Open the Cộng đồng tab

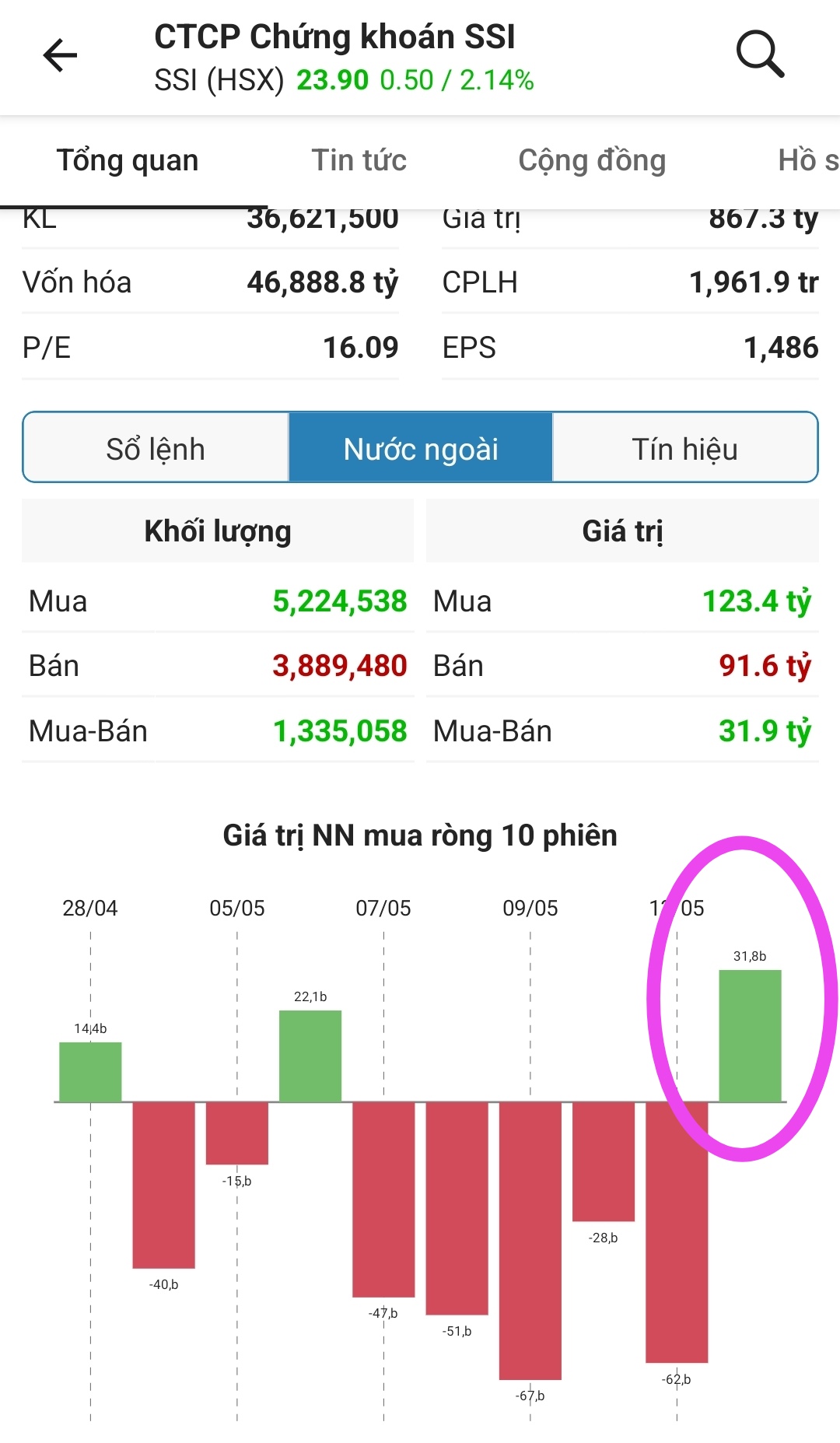tap(592, 161)
